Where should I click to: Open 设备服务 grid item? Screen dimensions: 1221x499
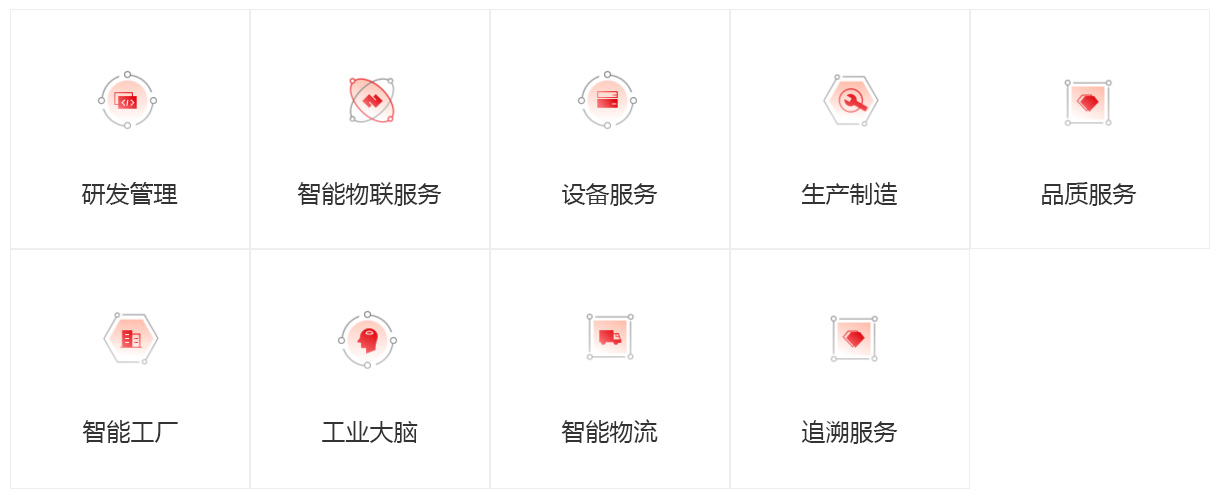coord(610,130)
